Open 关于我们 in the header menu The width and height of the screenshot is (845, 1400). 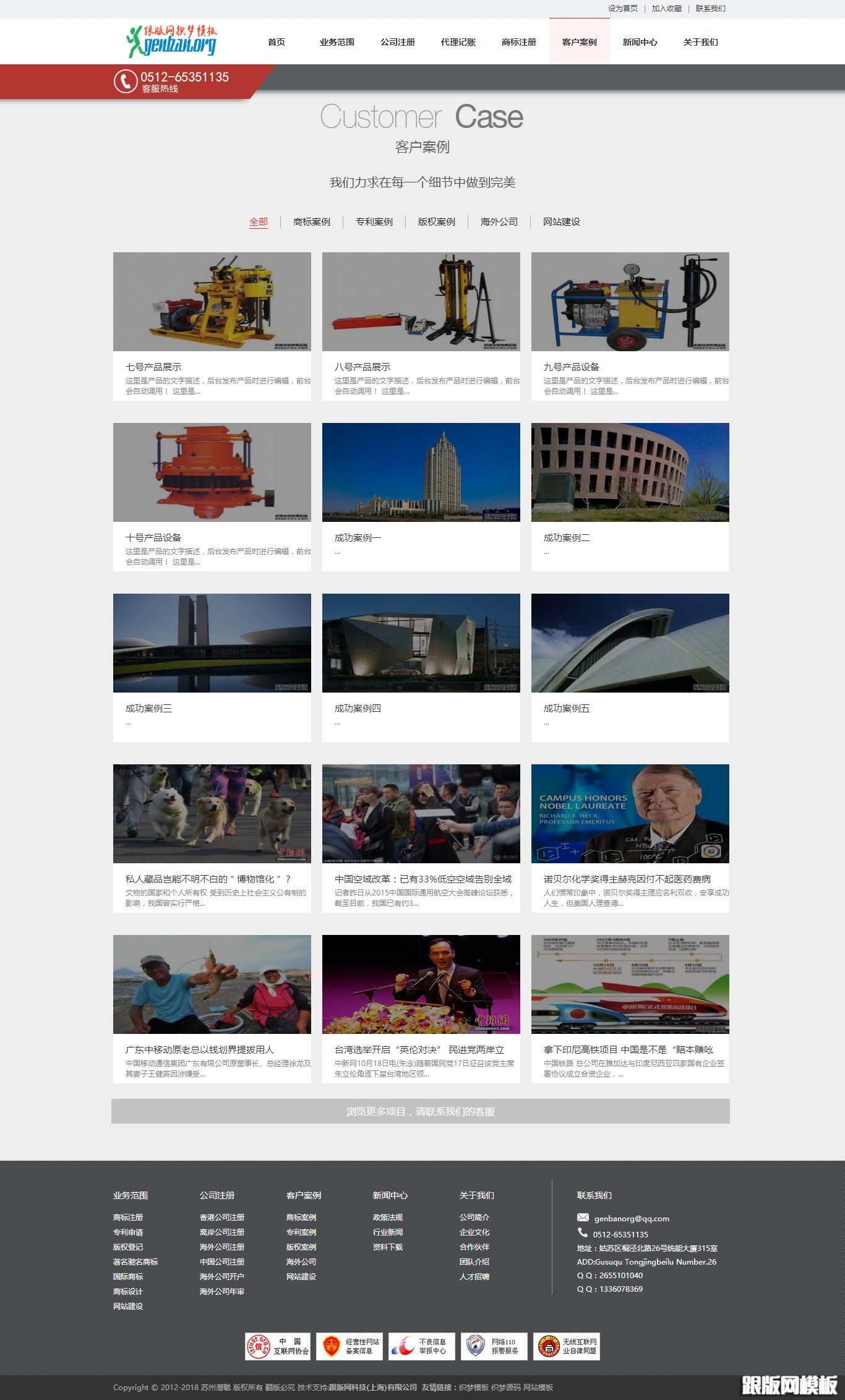(701, 42)
